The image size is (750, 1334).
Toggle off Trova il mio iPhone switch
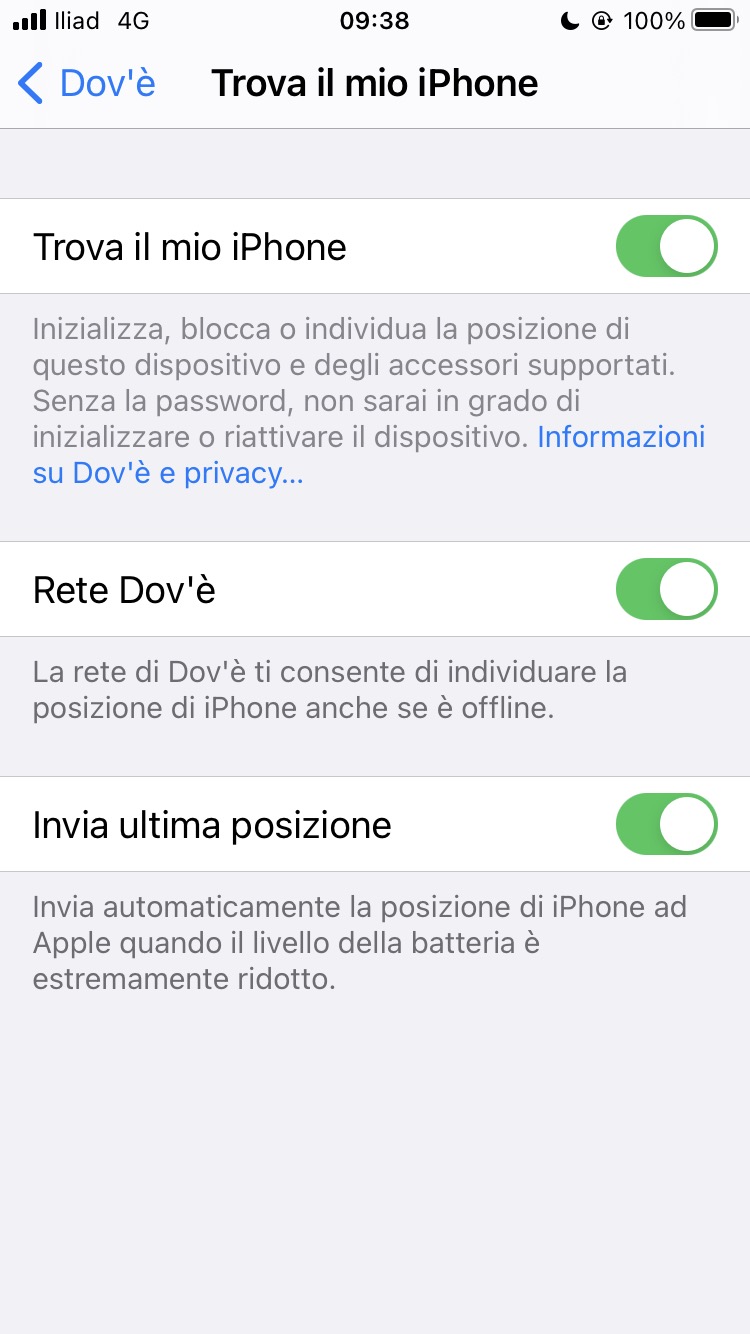click(x=666, y=246)
